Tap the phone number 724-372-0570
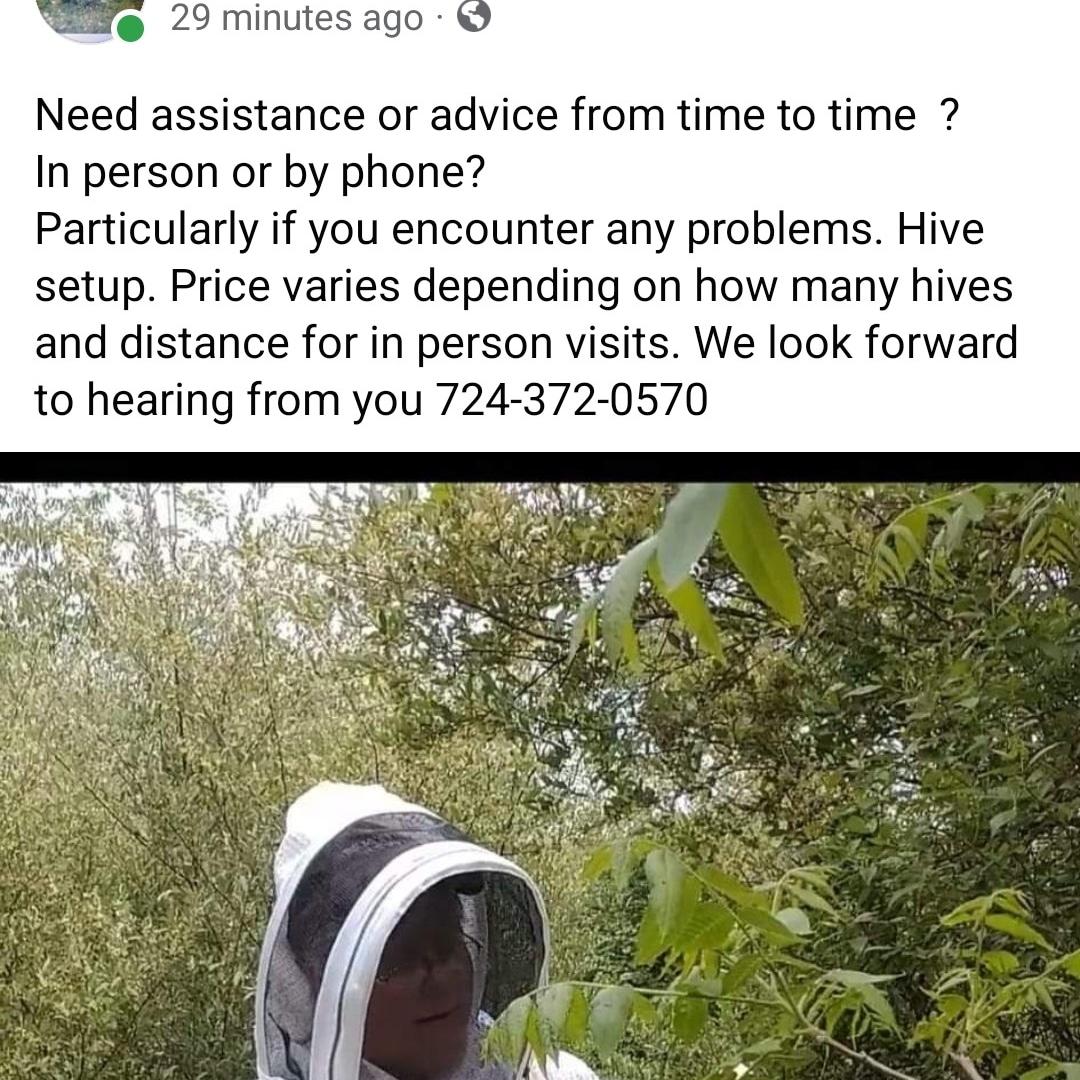The image size is (1080, 1080). pyautogui.click(x=571, y=400)
